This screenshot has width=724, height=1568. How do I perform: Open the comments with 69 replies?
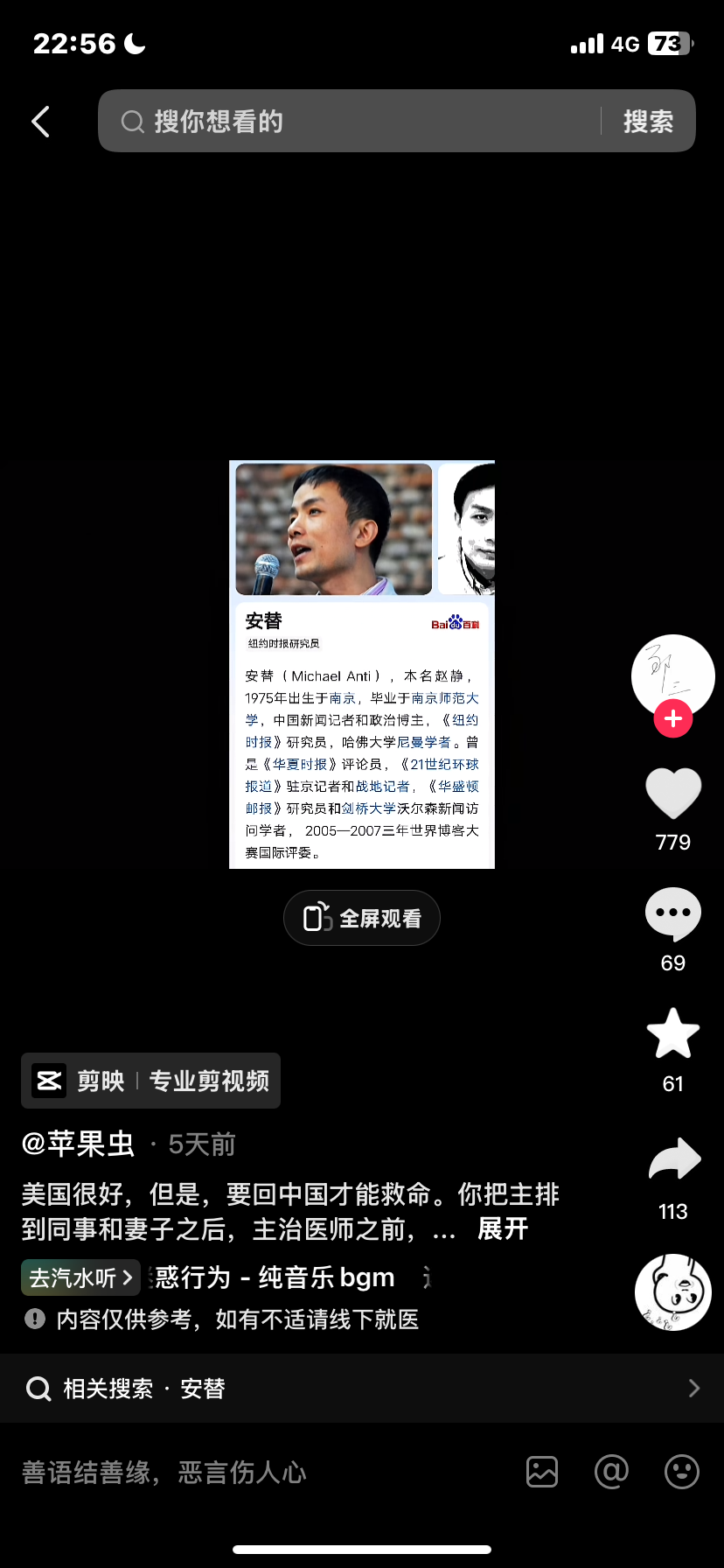(672, 914)
